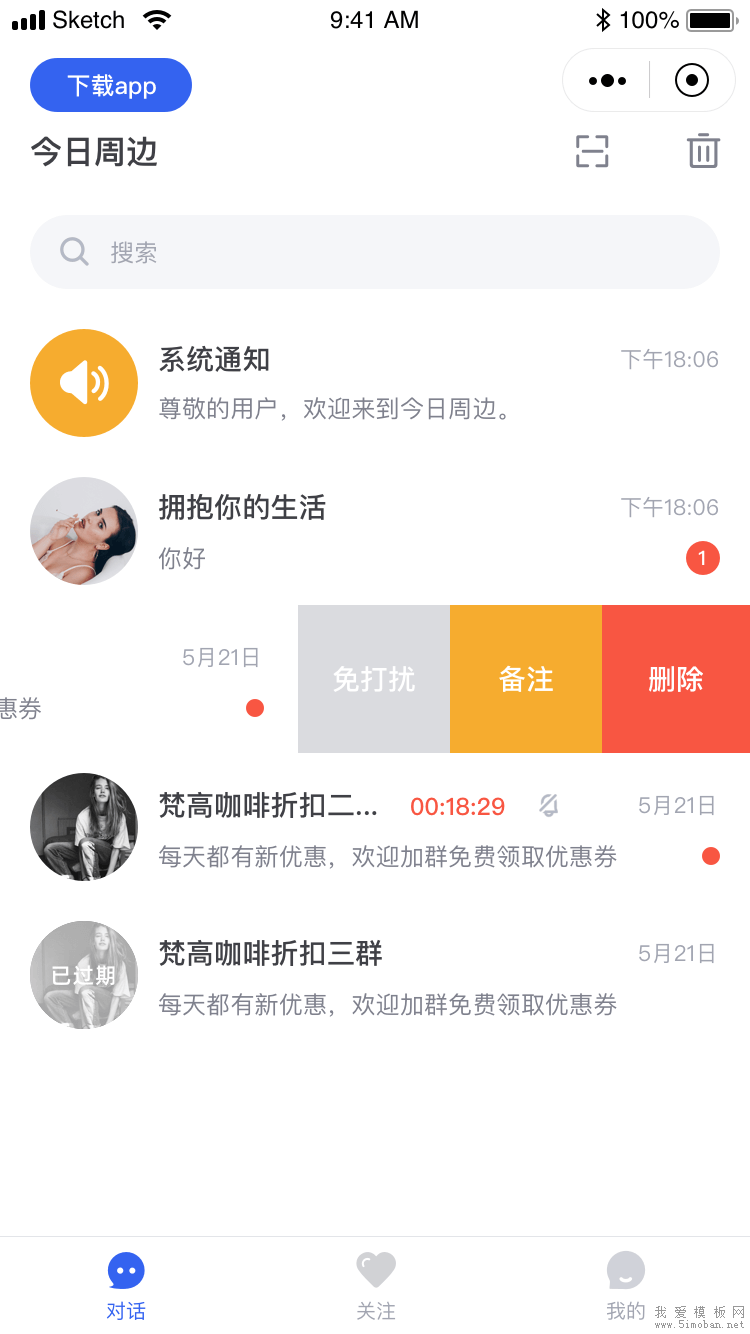Enable 免打扰 for the swiped conversation

click(373, 678)
